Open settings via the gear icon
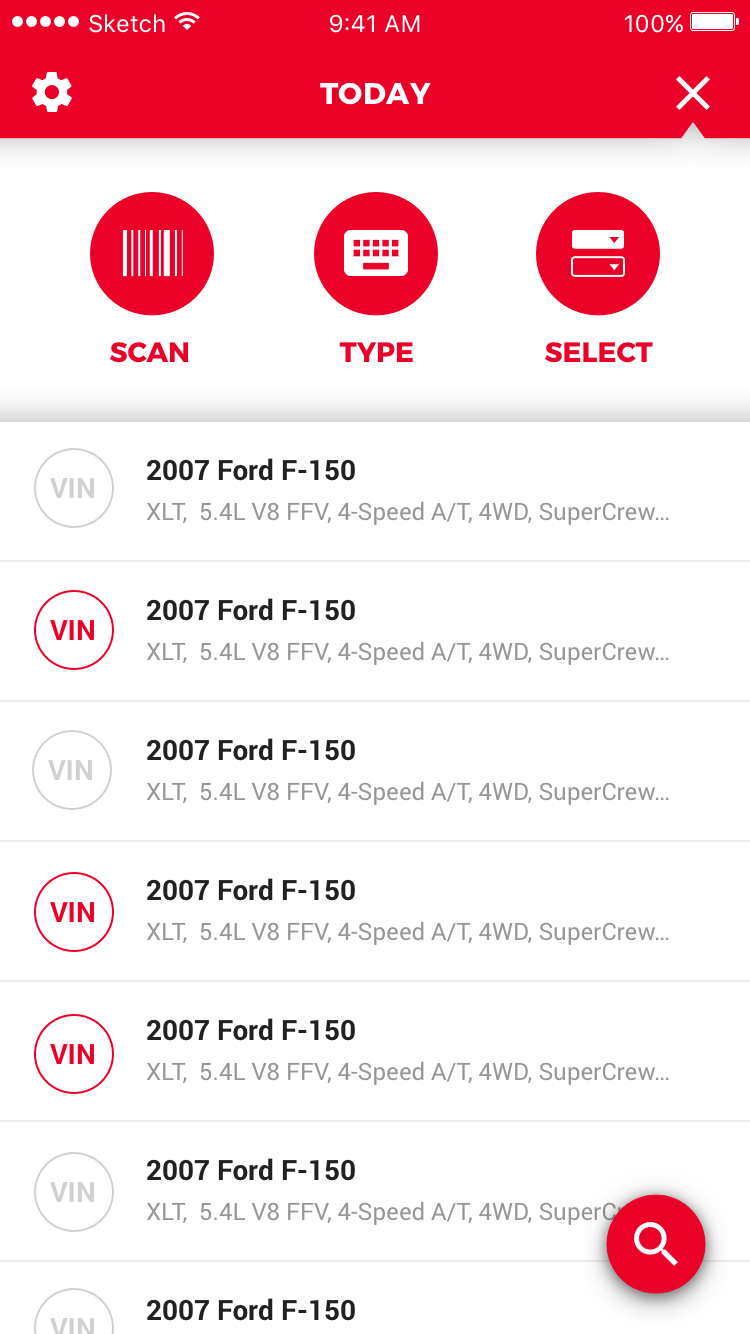The height and width of the screenshot is (1334, 750). (52, 93)
